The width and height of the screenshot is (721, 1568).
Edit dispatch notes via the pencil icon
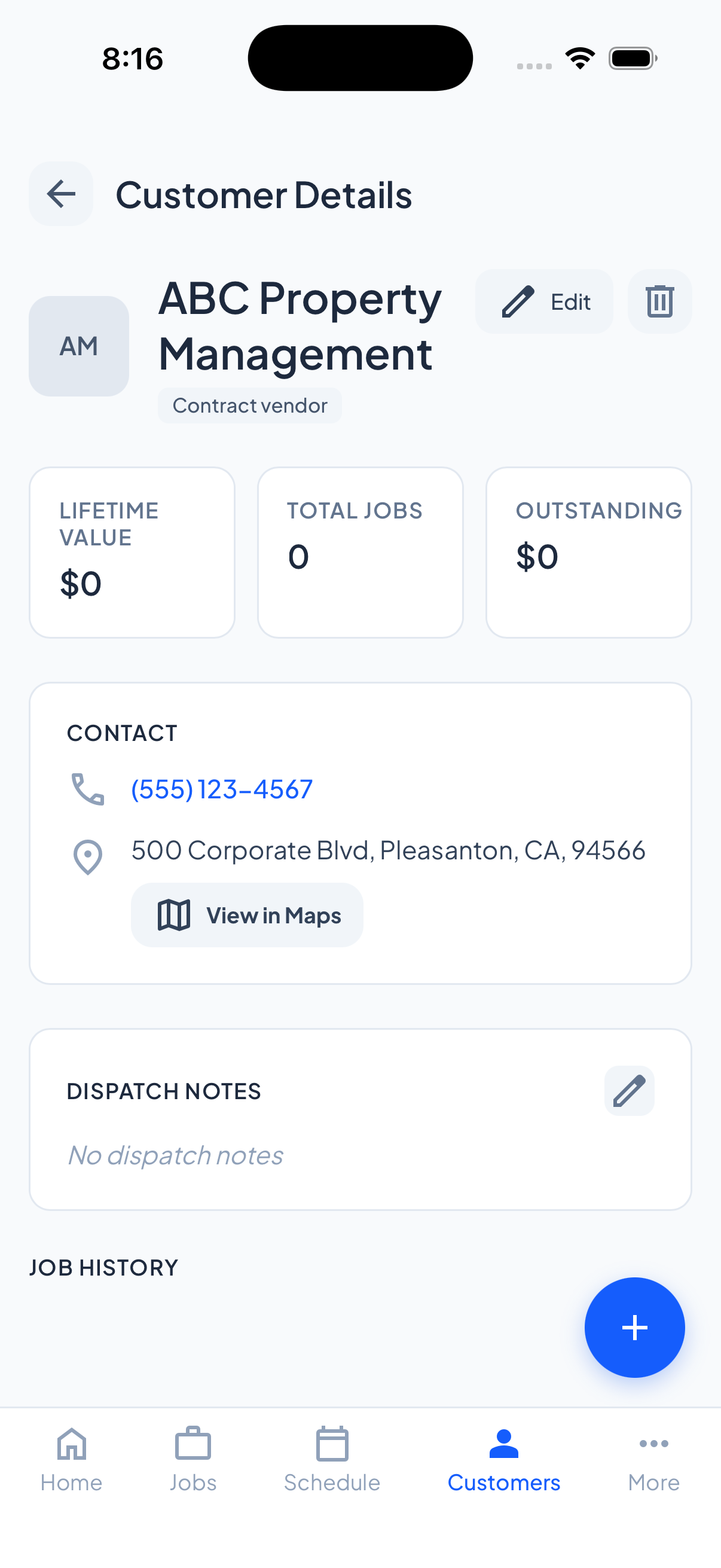[629, 1090]
